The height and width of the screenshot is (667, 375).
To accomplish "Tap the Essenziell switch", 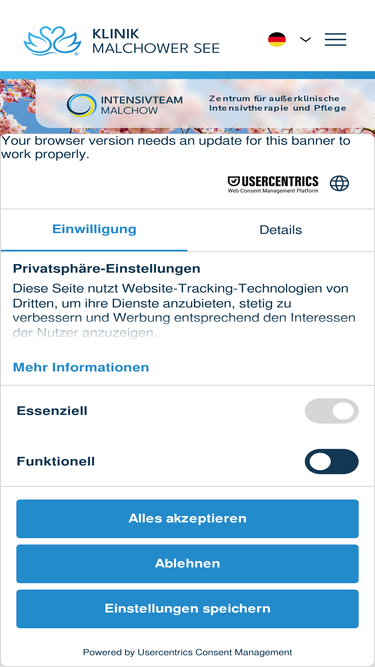I will (x=332, y=411).
